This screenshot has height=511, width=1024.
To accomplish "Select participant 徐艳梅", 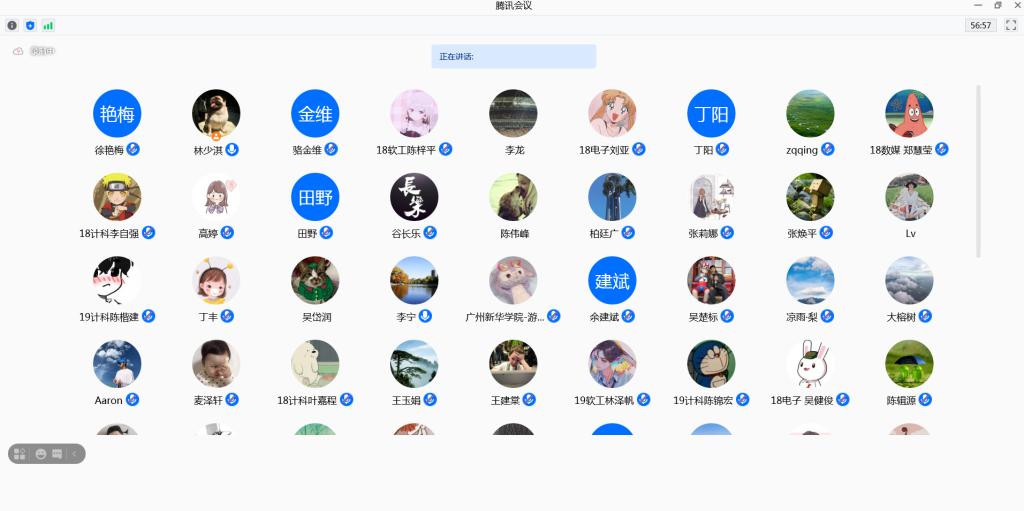I will point(117,114).
